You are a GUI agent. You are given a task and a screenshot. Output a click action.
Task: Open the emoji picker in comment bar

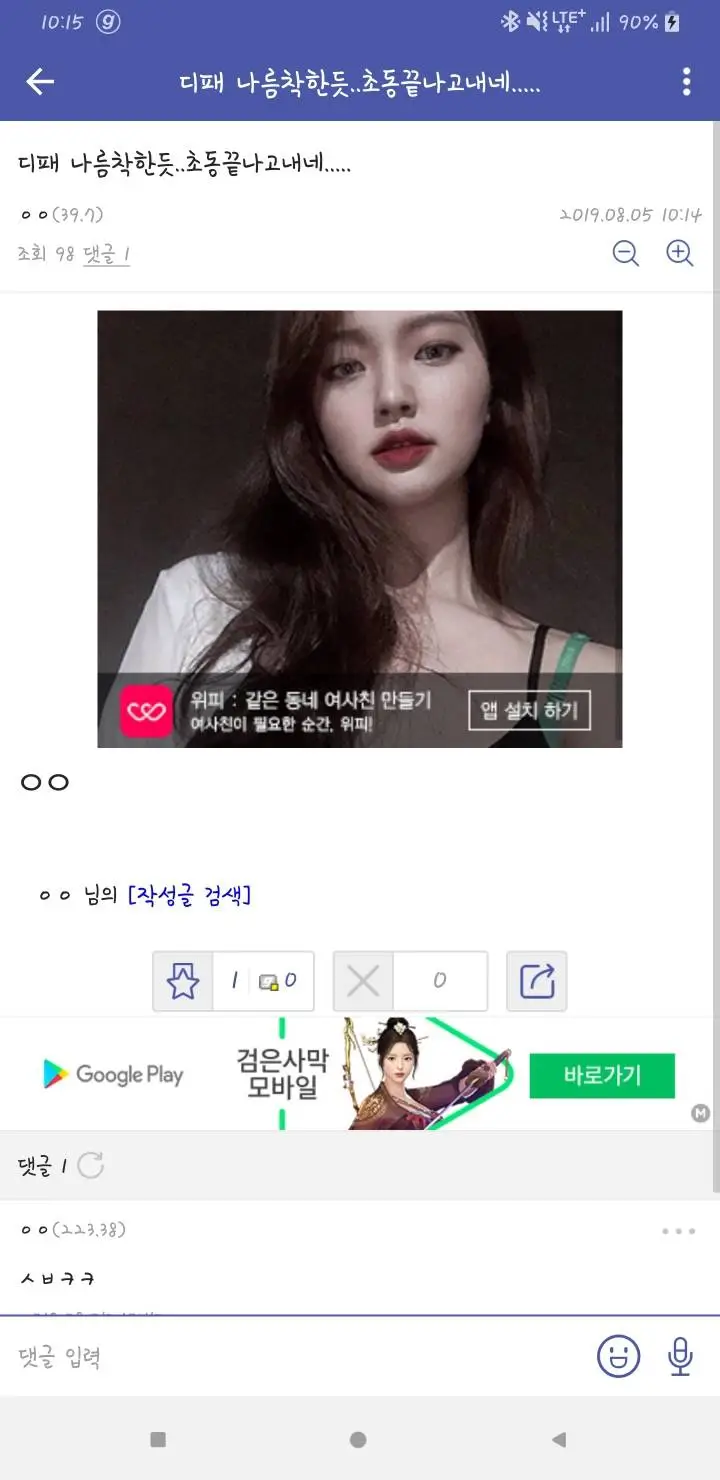tap(618, 1356)
